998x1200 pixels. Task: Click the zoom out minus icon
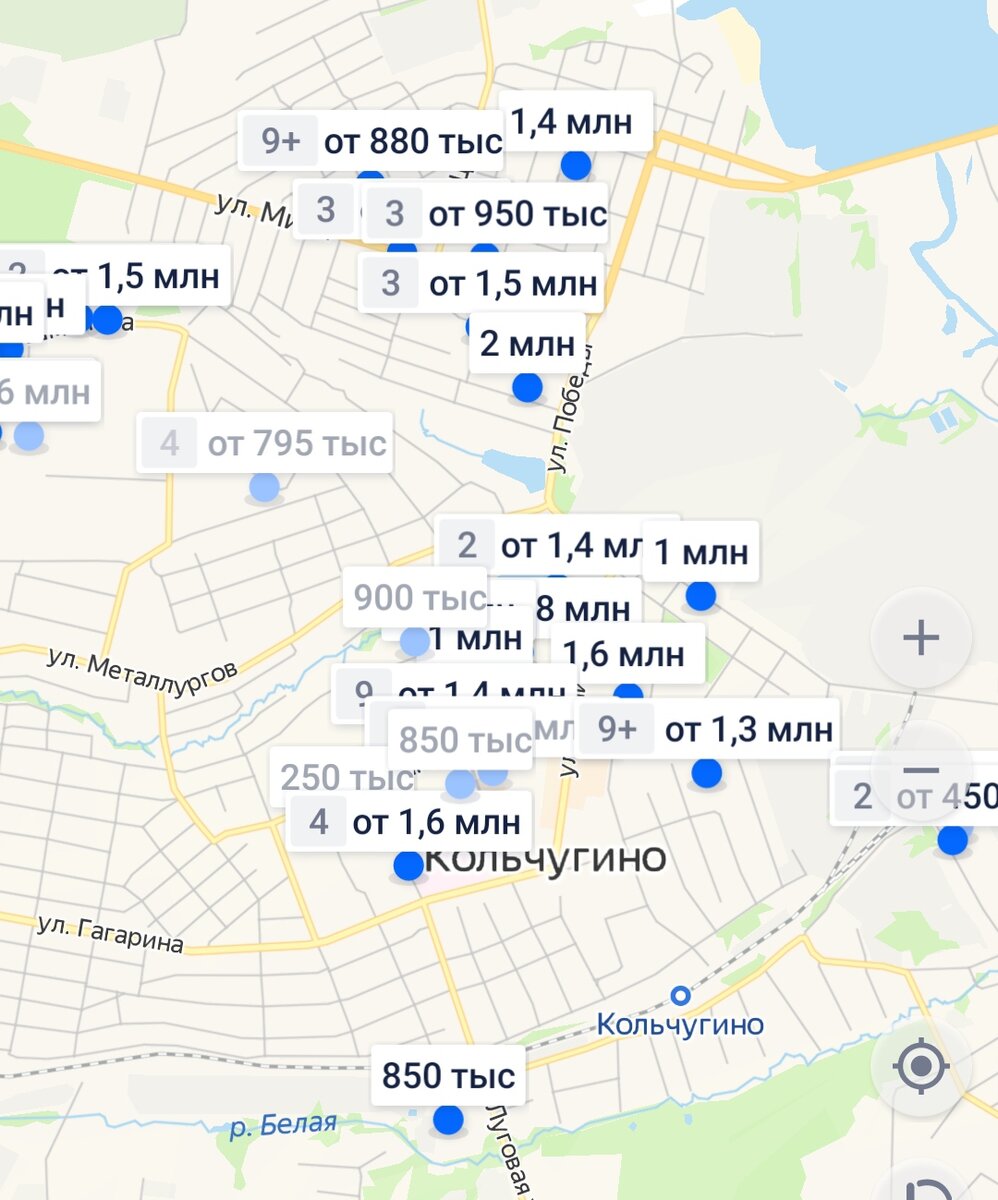tap(922, 772)
